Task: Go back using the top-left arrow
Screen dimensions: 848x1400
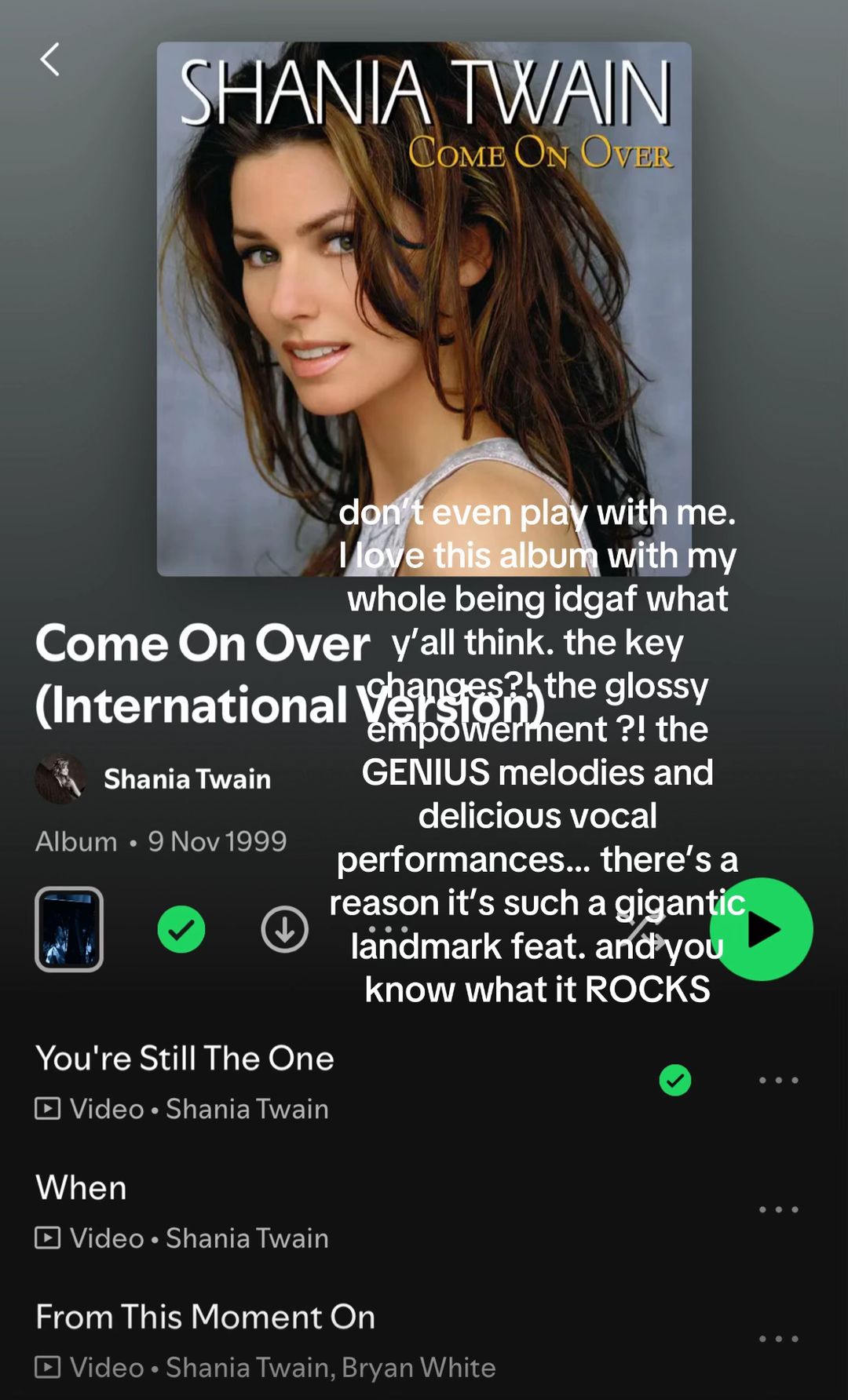Action: pyautogui.click(x=50, y=60)
